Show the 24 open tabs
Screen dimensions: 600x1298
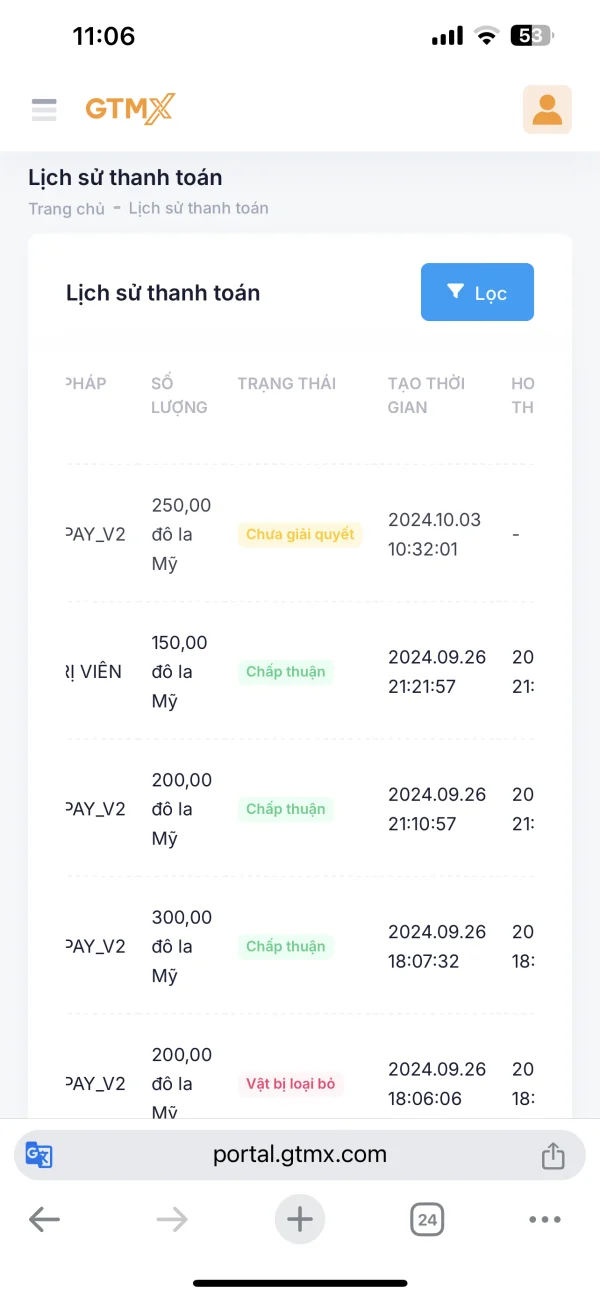[427, 1219]
